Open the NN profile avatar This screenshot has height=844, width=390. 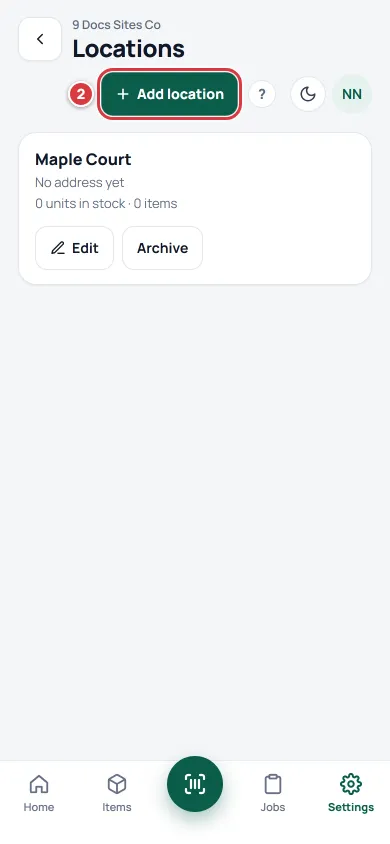tap(352, 94)
